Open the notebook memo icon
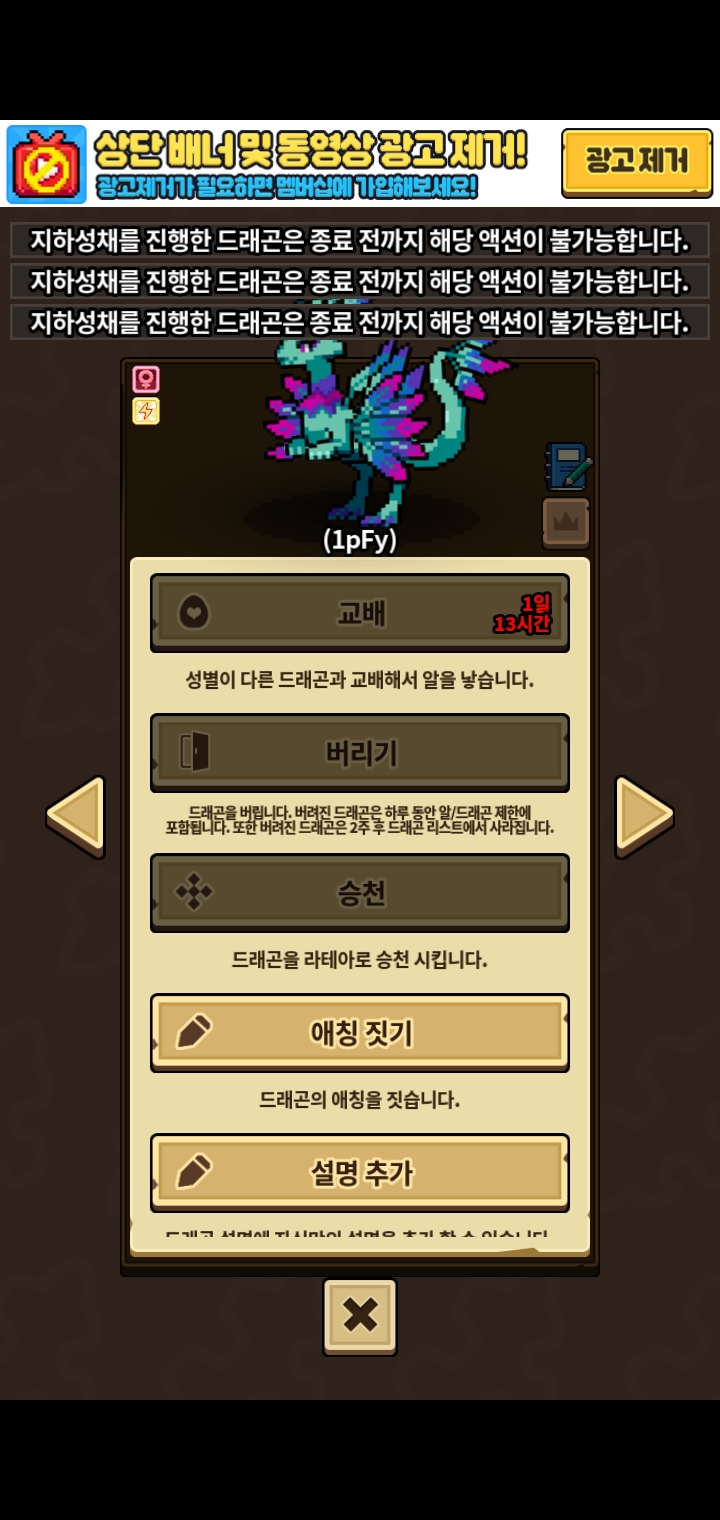 click(567, 466)
